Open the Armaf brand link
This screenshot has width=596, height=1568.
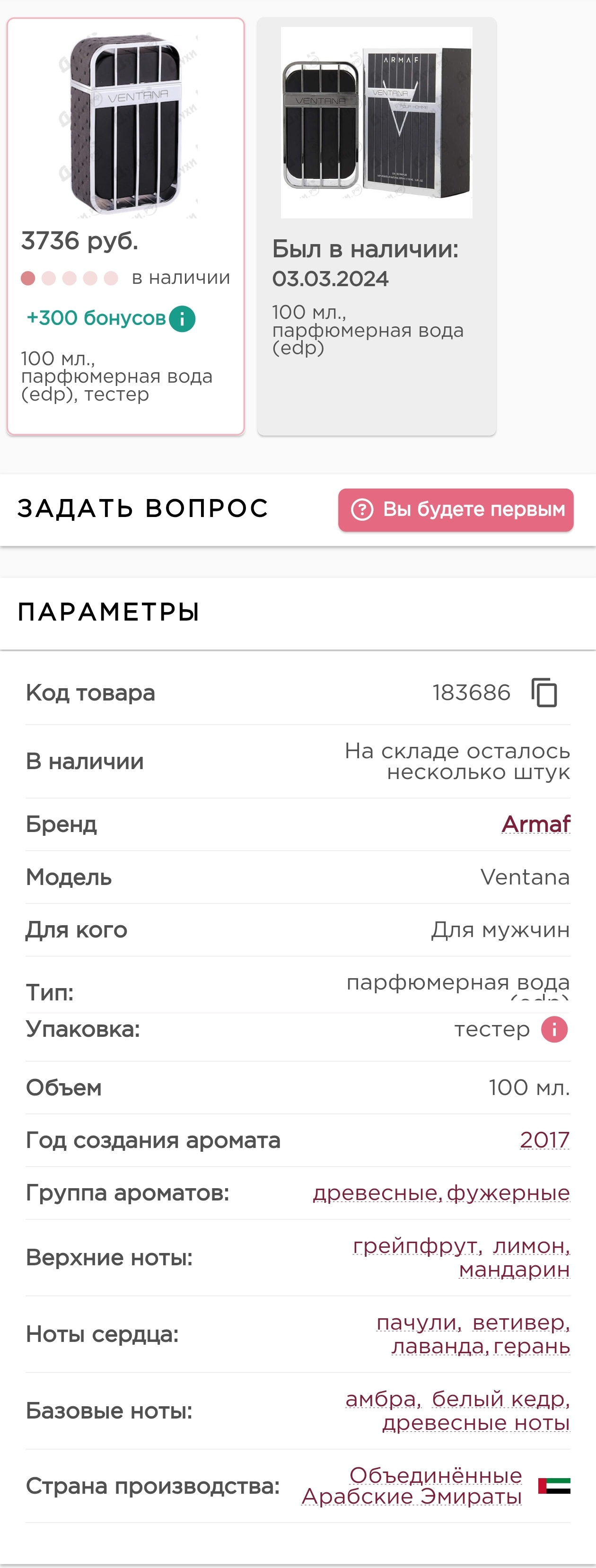[536, 824]
